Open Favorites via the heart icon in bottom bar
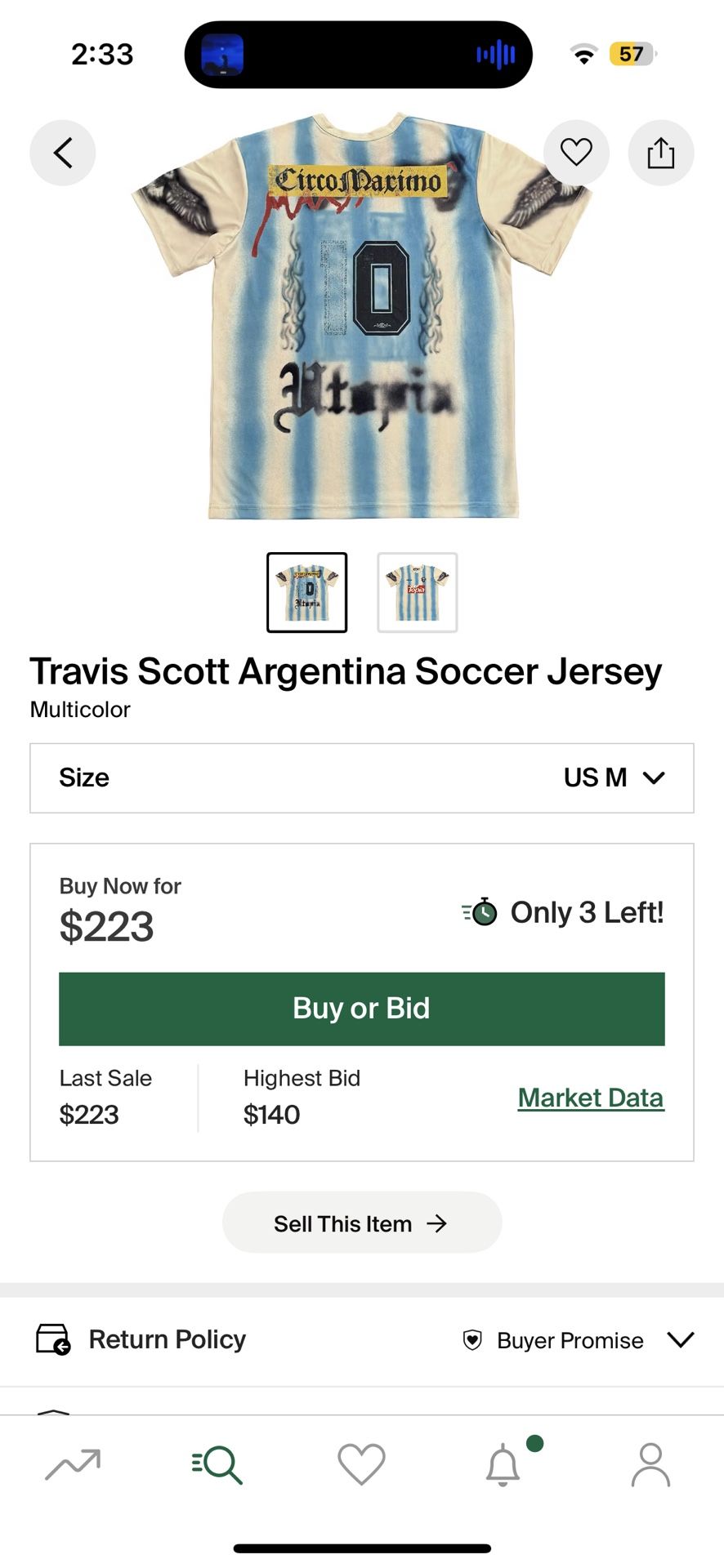 361,1464
